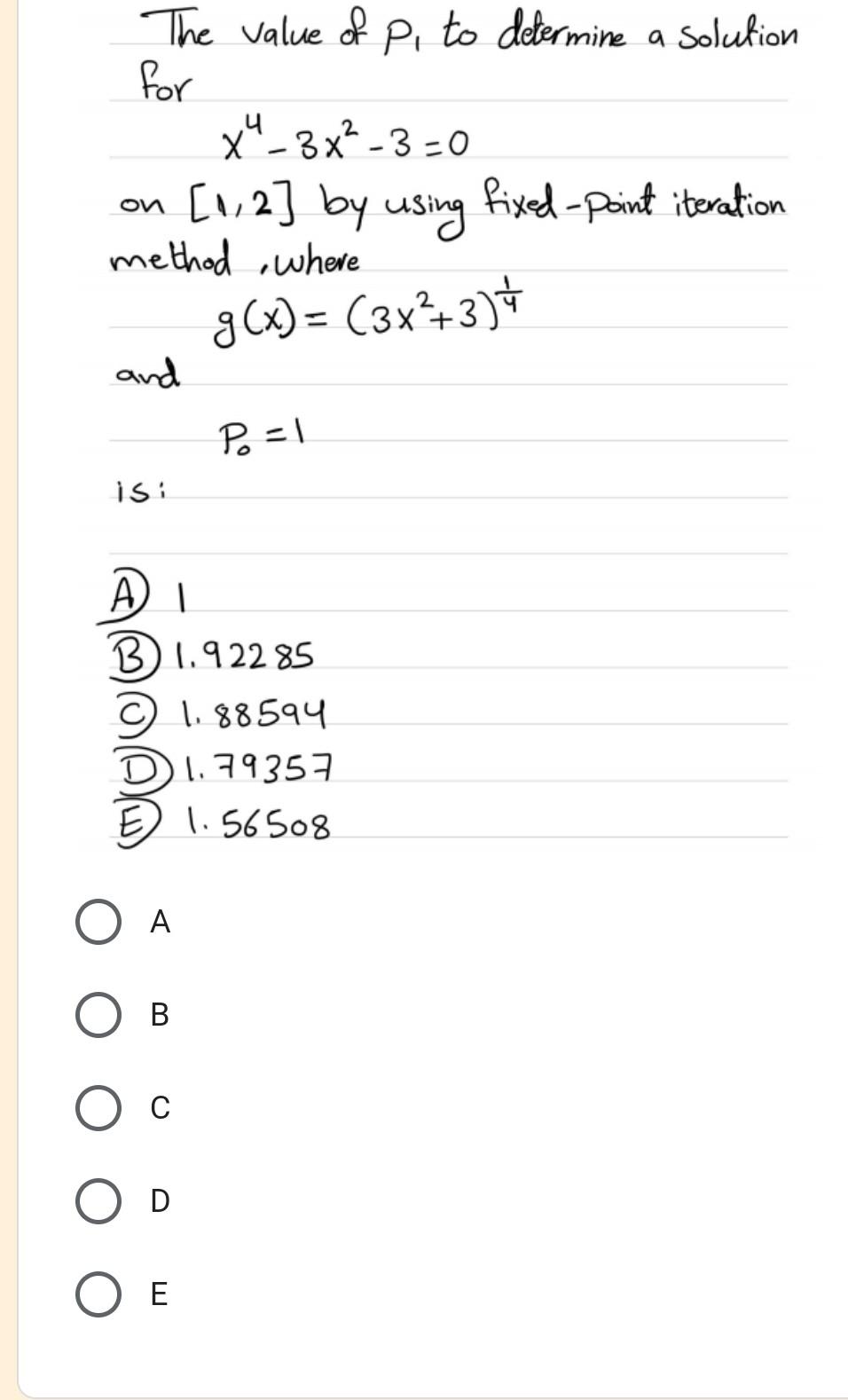Pick option C as the answer
848x1400 pixels.
click(x=98, y=1108)
